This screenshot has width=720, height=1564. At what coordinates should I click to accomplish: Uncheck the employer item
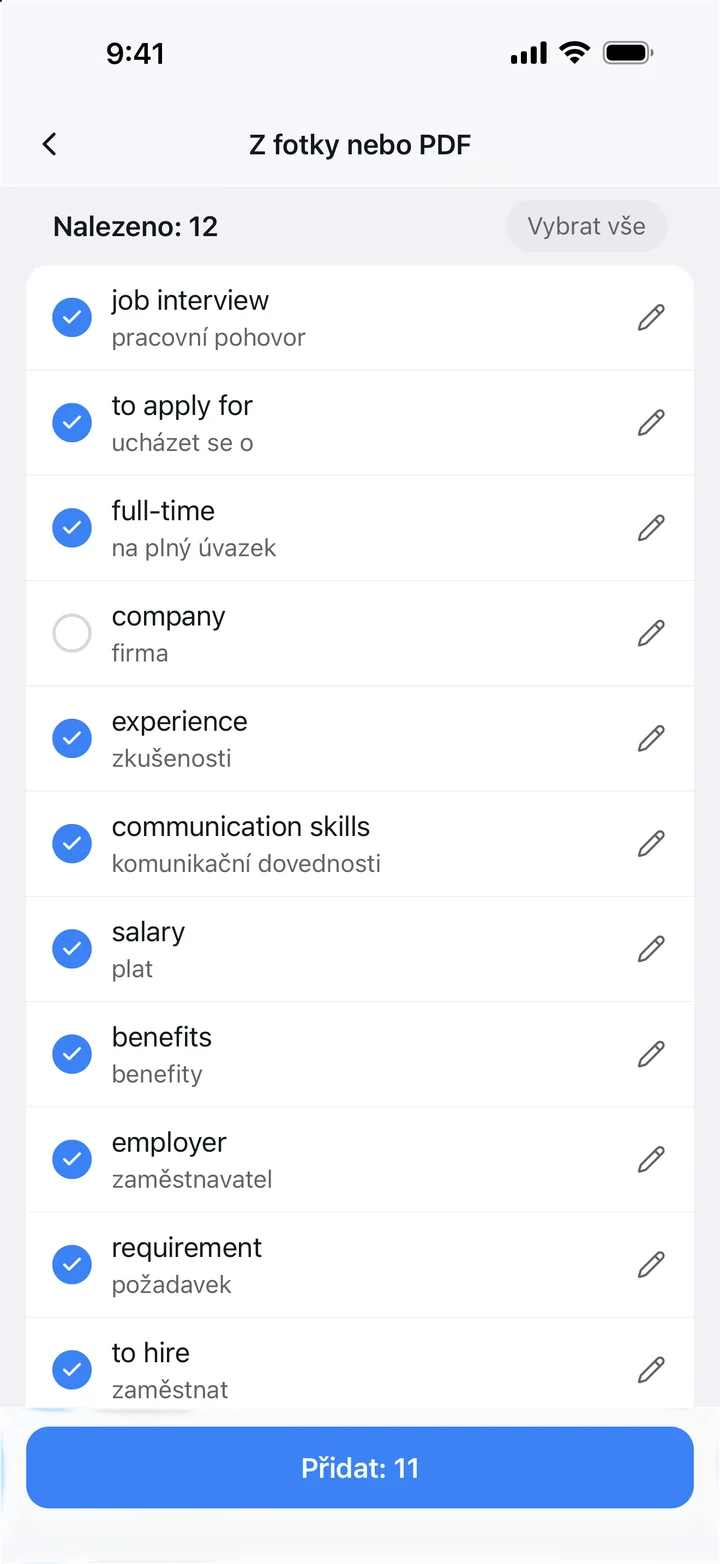click(72, 1159)
